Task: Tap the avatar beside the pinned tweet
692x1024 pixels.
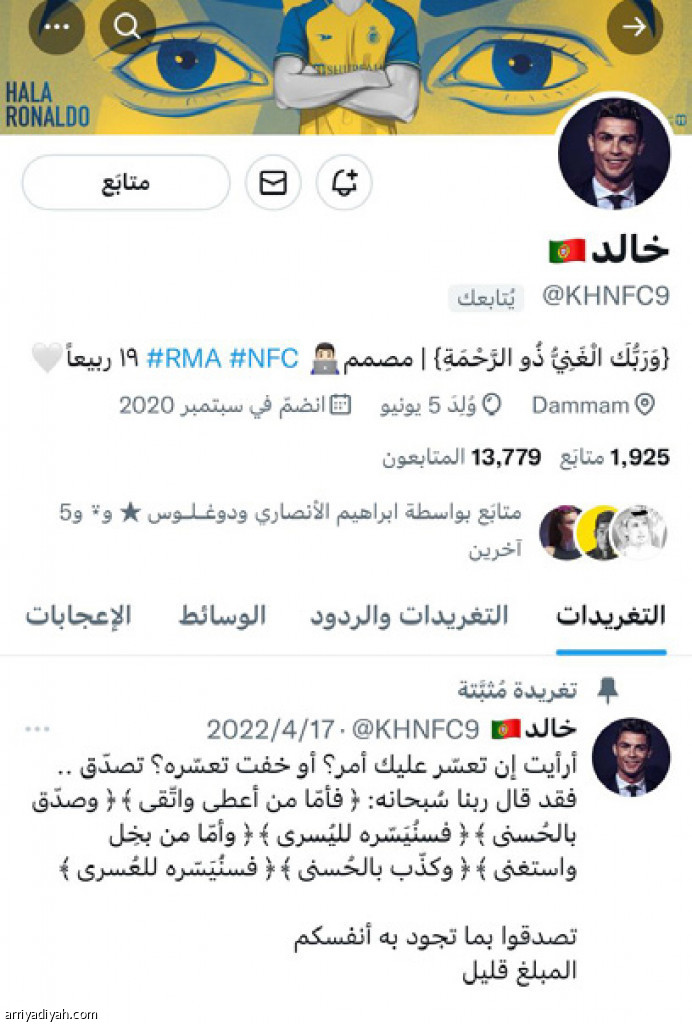Action: click(630, 757)
